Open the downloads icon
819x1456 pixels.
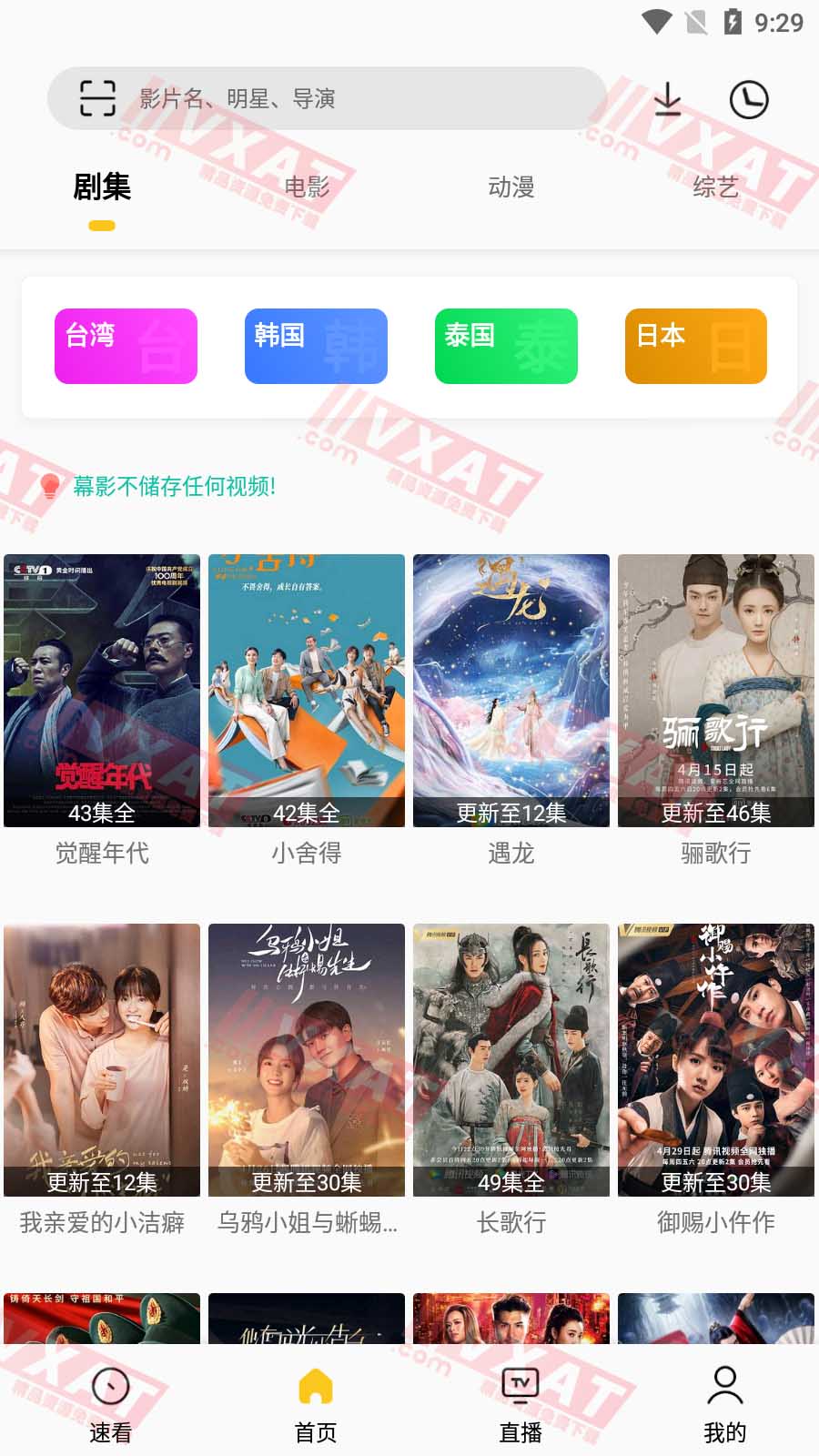[668, 99]
